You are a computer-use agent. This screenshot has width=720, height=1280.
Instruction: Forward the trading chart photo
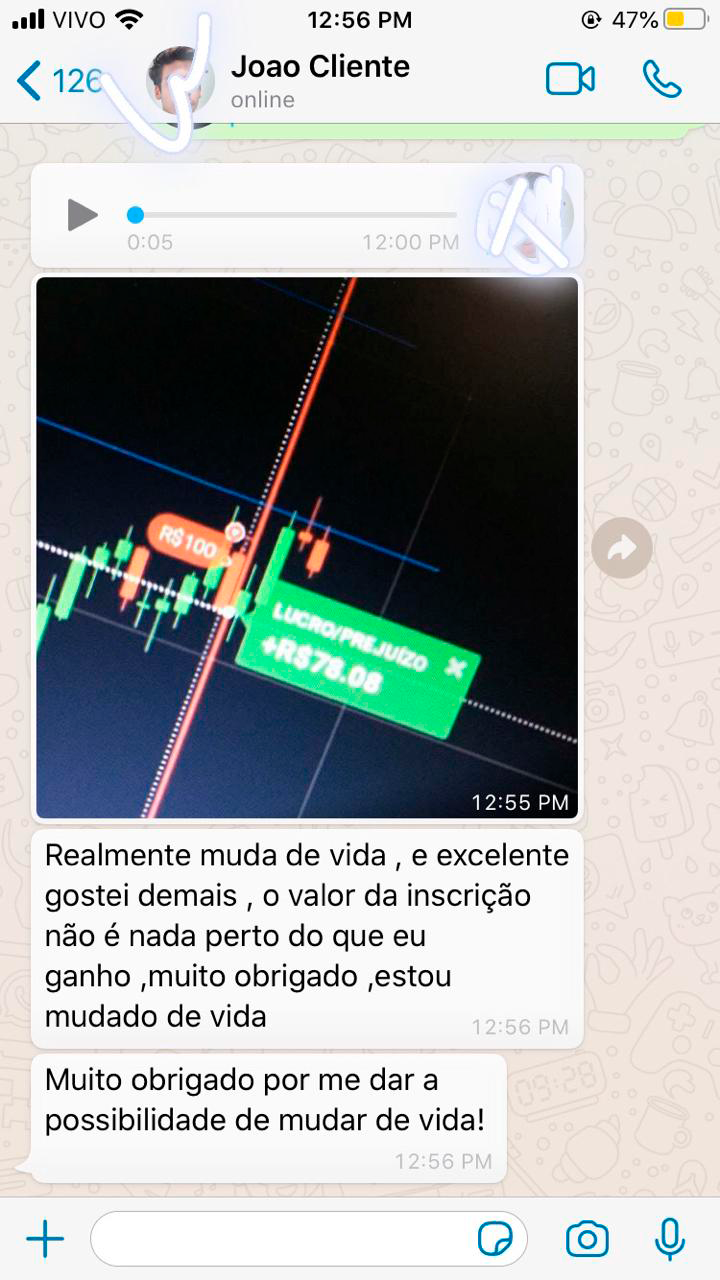622,547
